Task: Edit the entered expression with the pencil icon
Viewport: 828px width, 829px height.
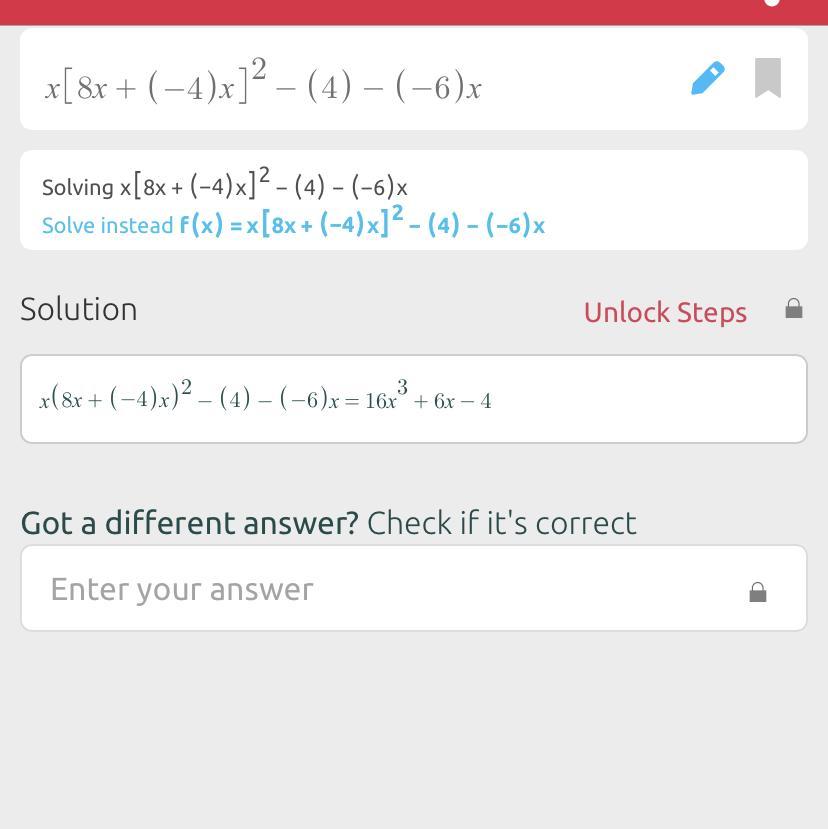Action: click(x=708, y=79)
